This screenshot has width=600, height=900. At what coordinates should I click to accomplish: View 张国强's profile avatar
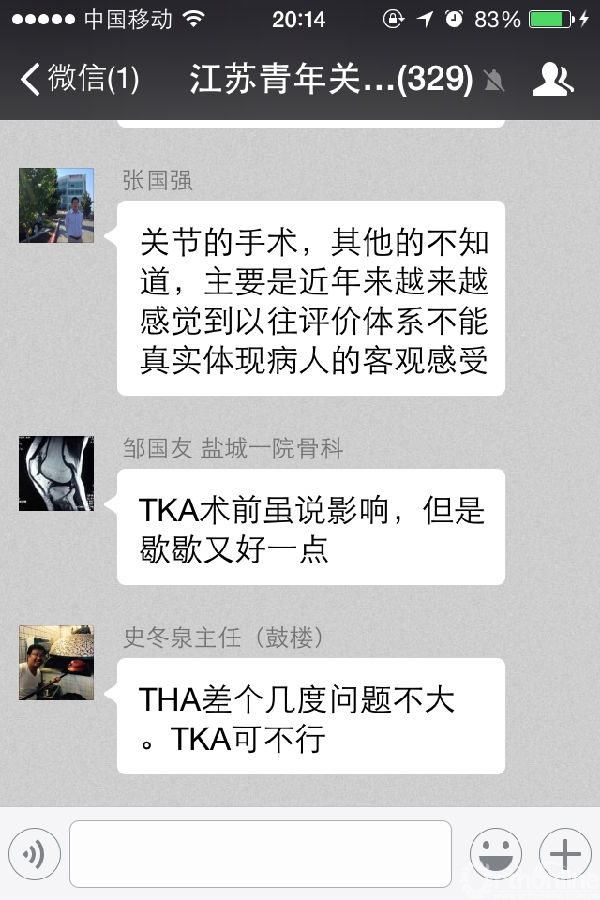tap(56, 205)
